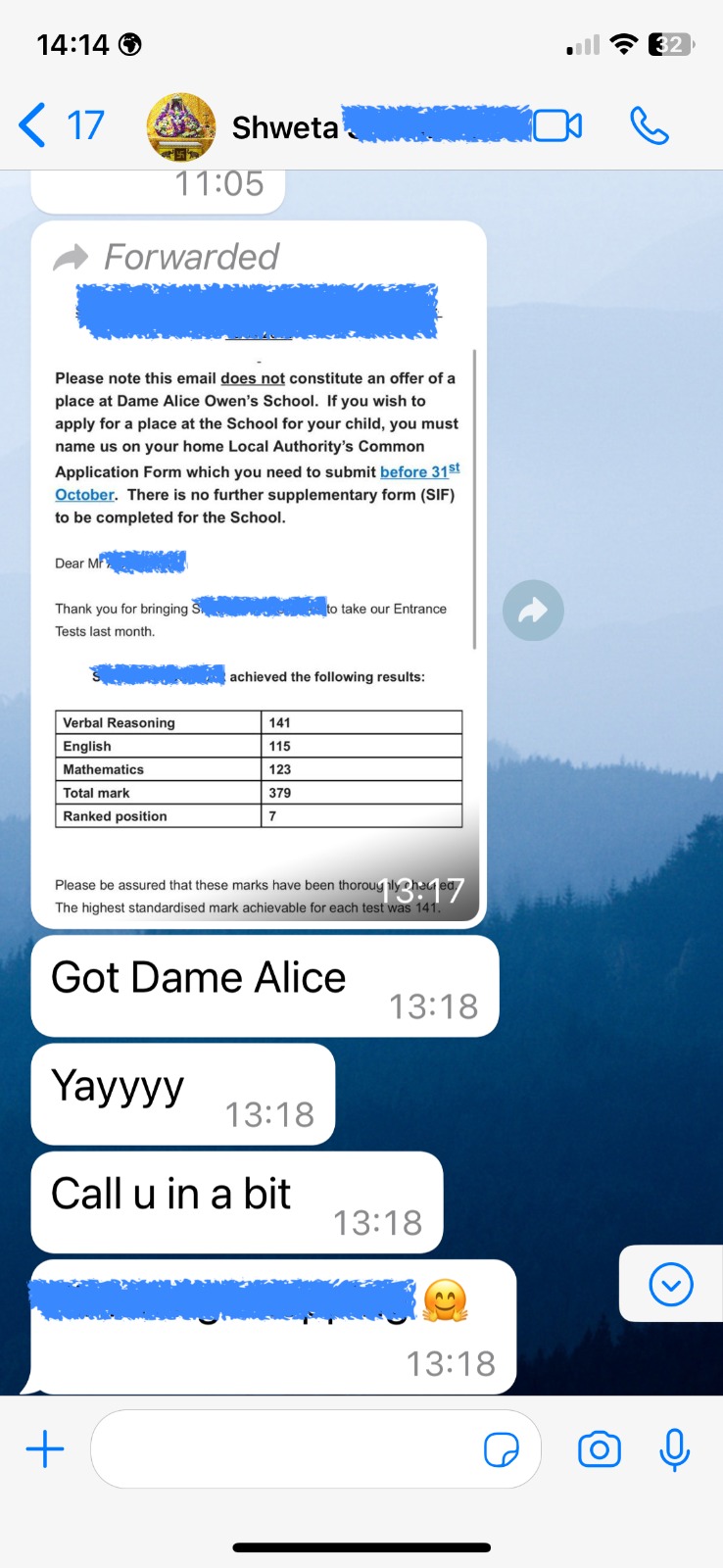
Task: Open the sticker picker
Action: pyautogui.click(x=502, y=1449)
